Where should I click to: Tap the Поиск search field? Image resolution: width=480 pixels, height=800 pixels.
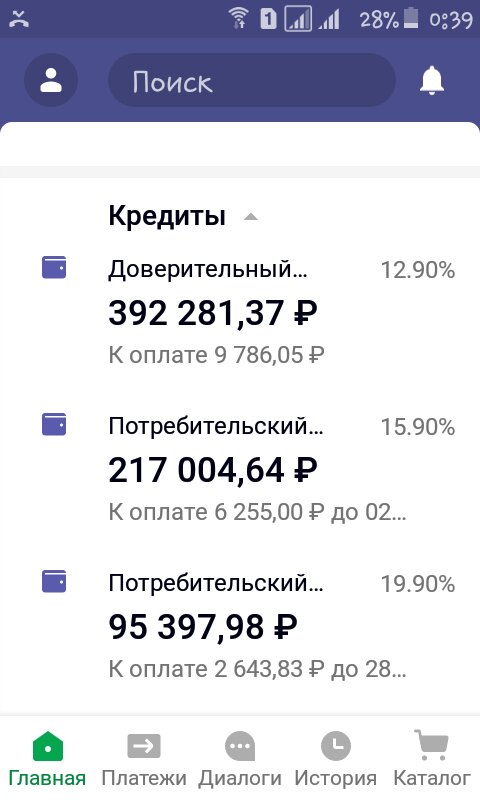point(252,80)
